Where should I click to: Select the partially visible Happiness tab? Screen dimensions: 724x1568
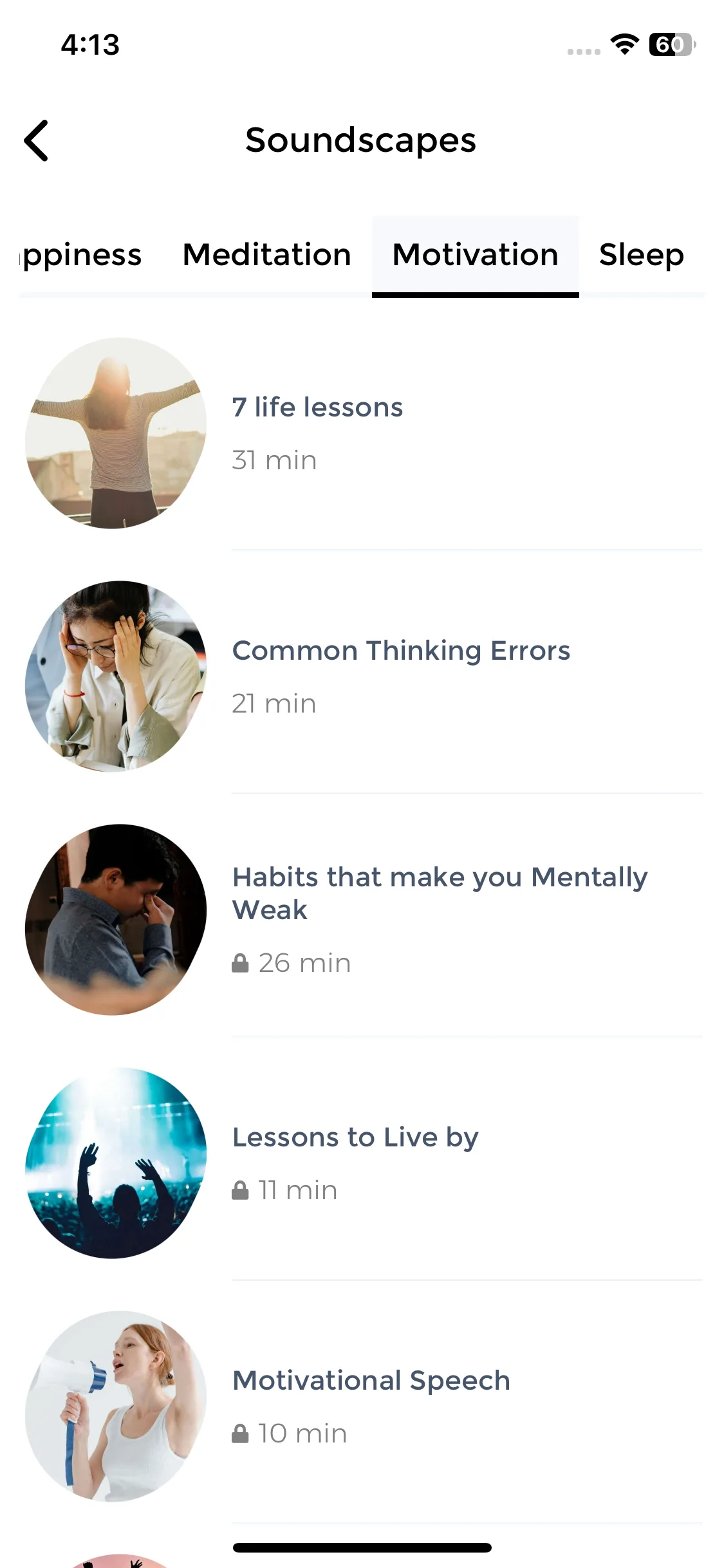(x=80, y=255)
